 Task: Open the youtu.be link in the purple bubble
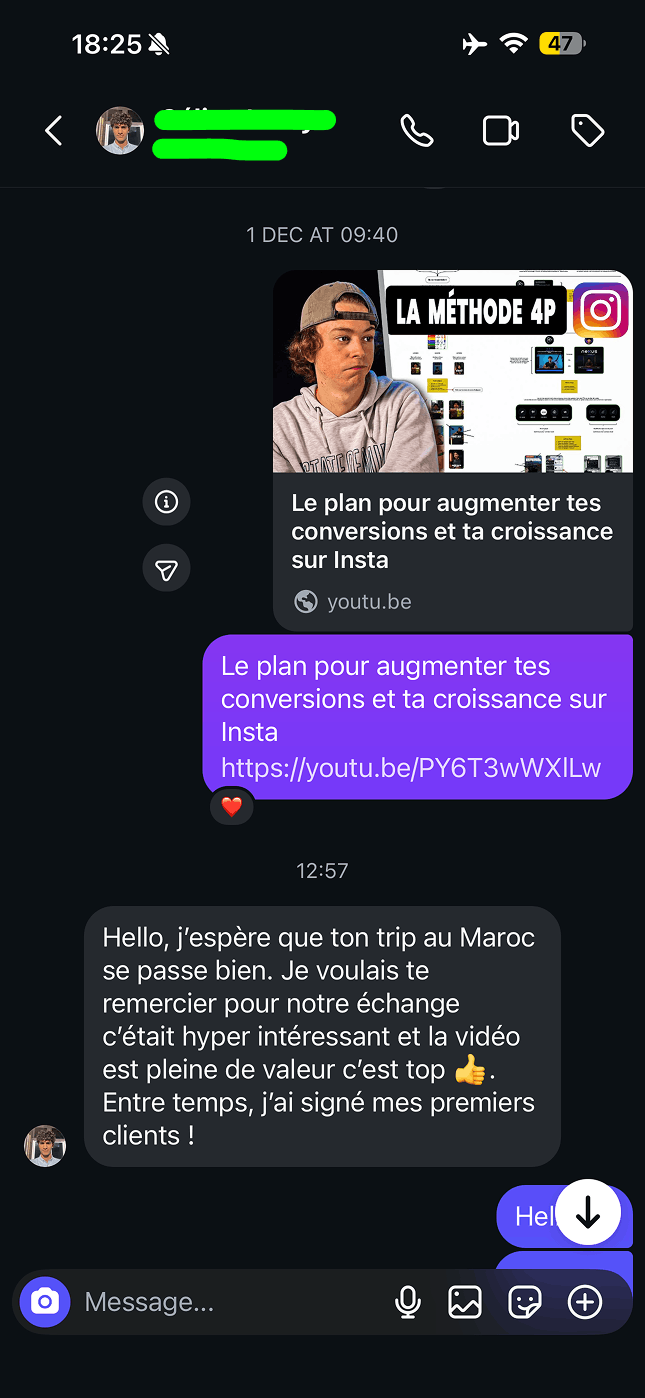(x=411, y=768)
